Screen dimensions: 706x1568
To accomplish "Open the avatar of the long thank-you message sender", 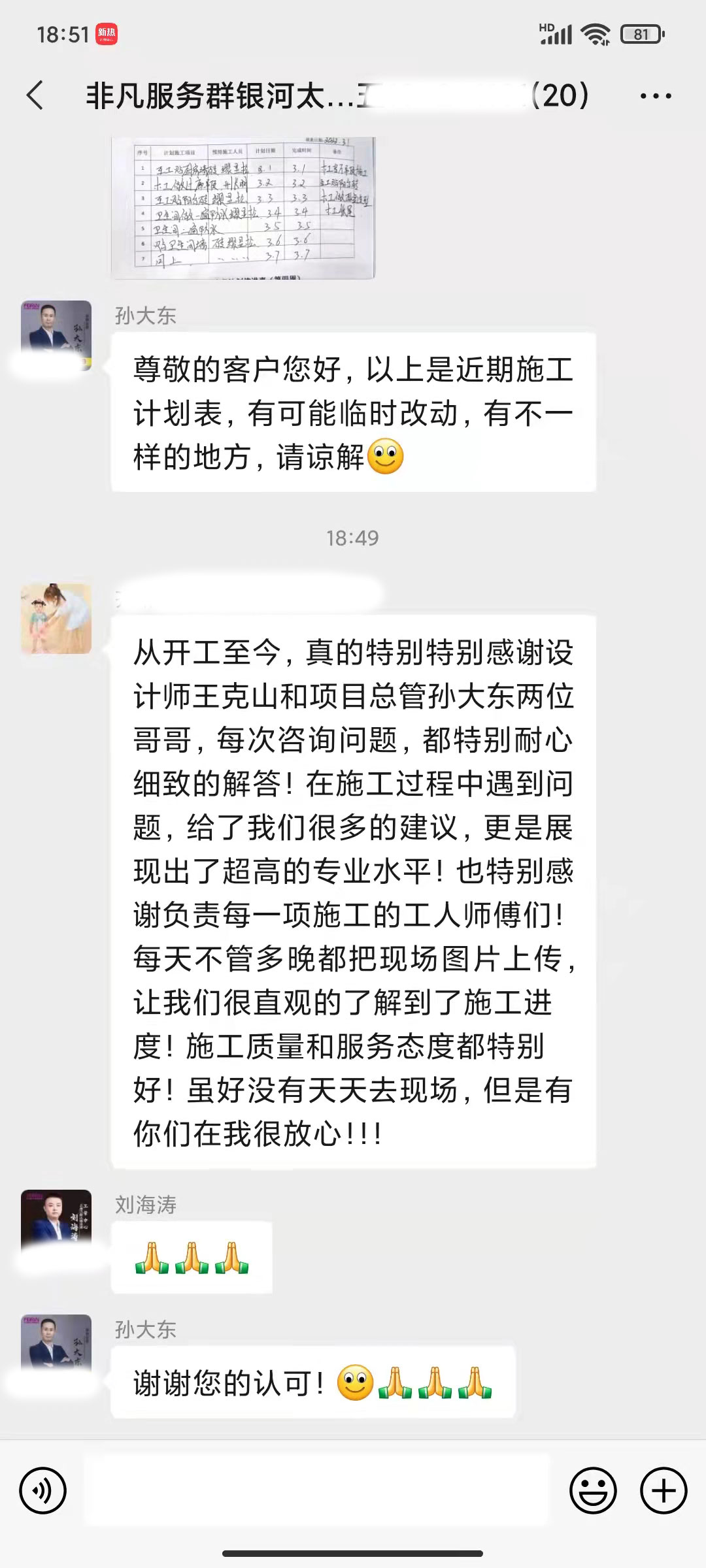I will [x=56, y=618].
